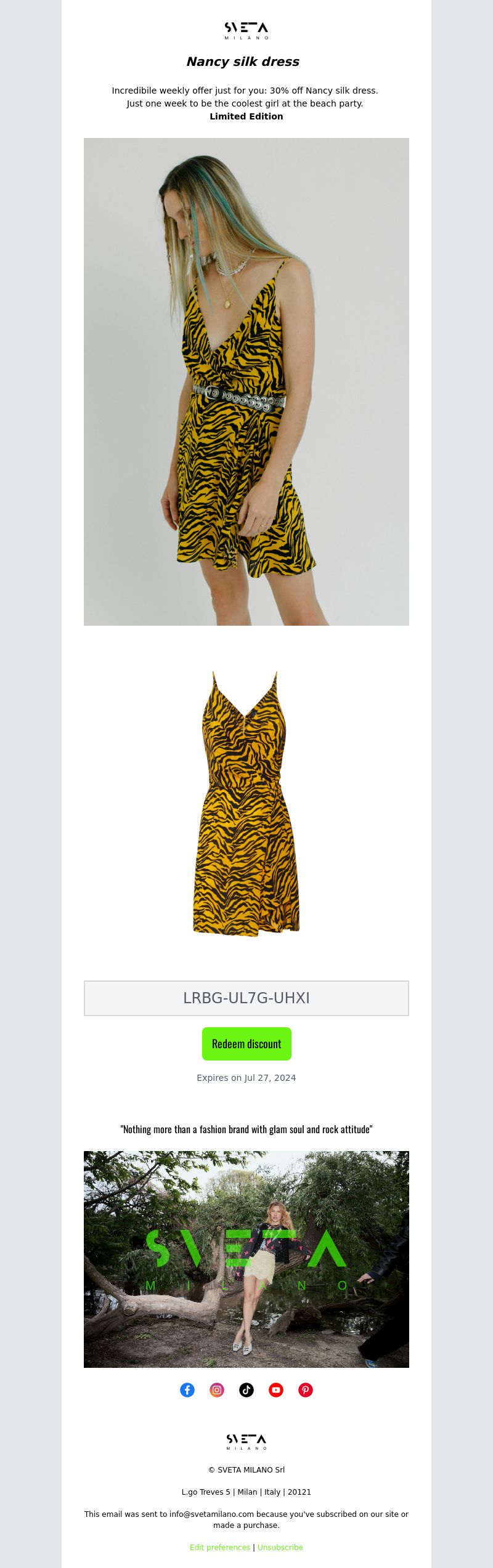493x1568 pixels.
Task: Tap the Edit preferences link
Action: (220, 1548)
